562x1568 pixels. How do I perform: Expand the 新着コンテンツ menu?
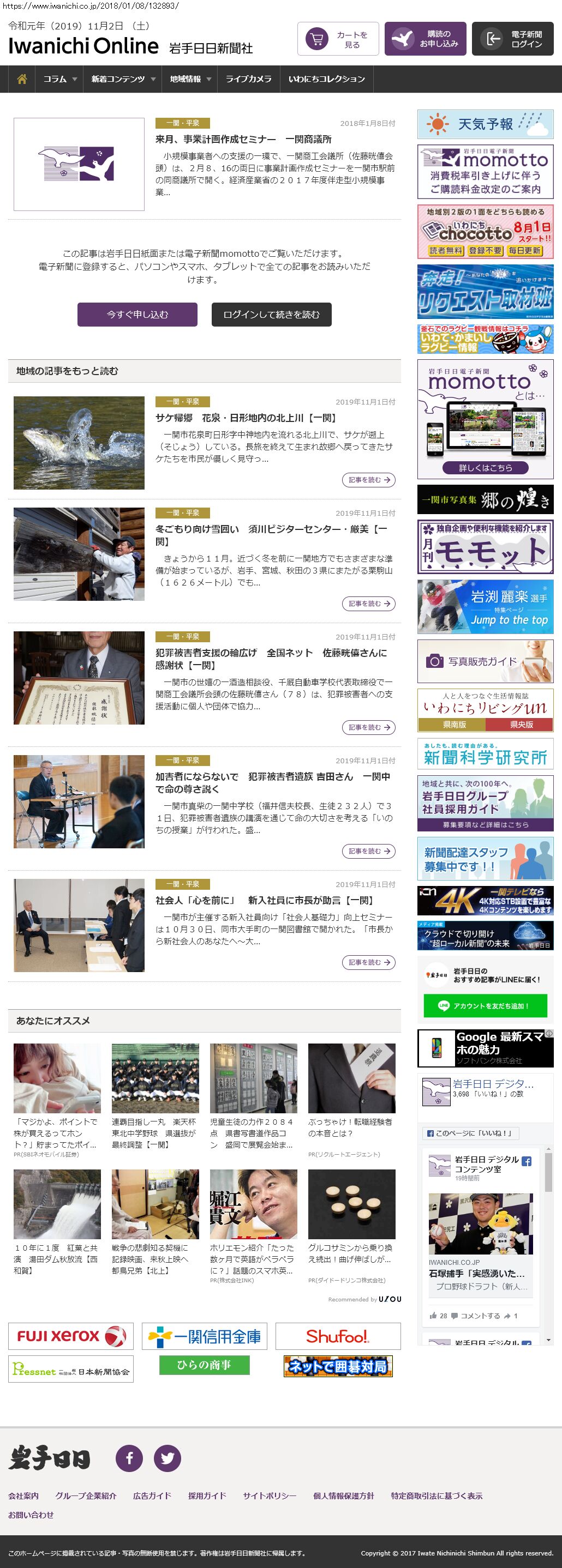(x=123, y=79)
